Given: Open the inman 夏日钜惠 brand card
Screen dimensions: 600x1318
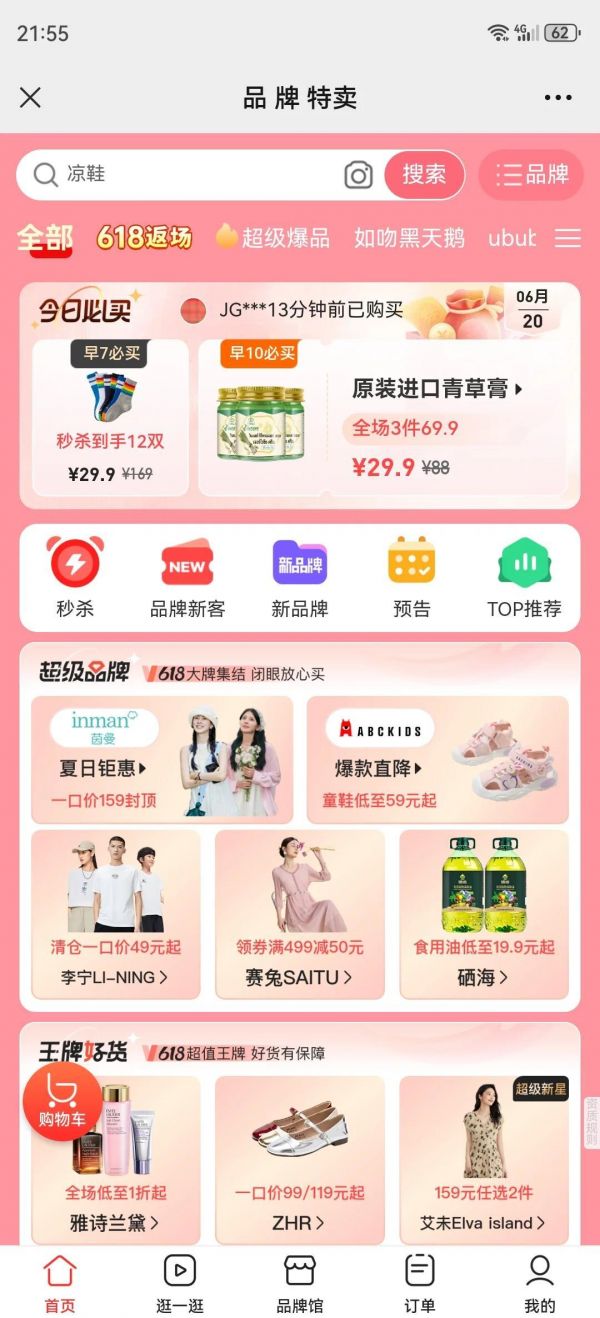Looking at the screenshot, I should 162,759.
